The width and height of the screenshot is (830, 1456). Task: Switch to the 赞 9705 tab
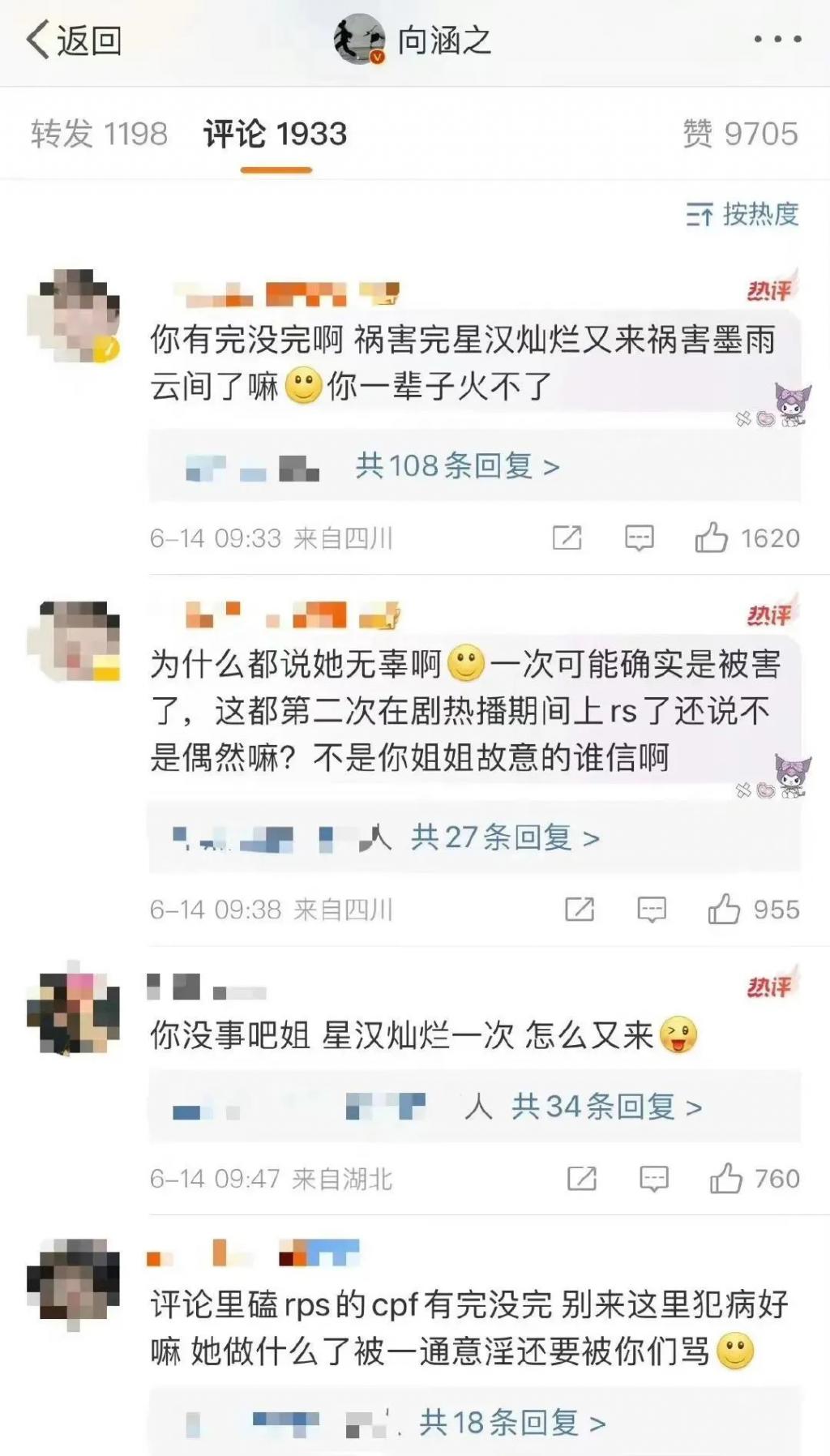click(x=740, y=134)
